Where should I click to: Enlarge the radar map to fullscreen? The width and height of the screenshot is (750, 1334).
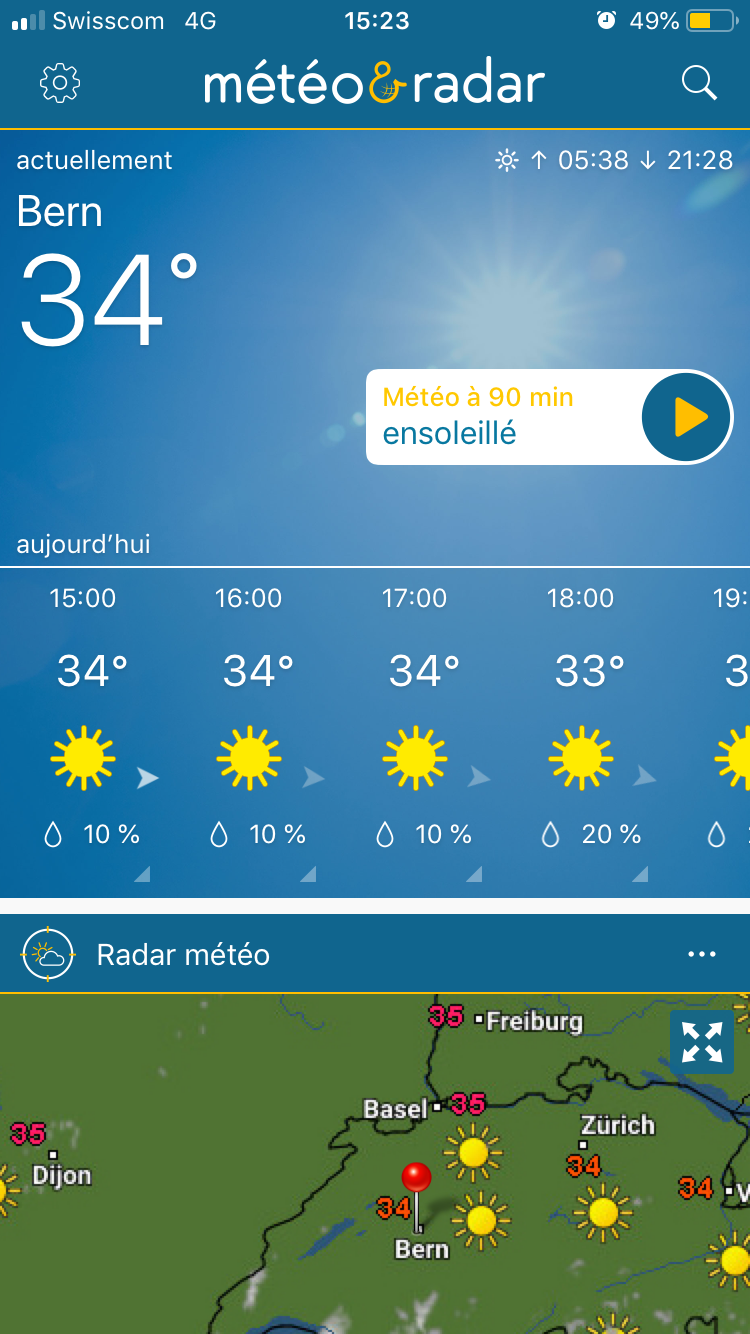pos(702,1041)
